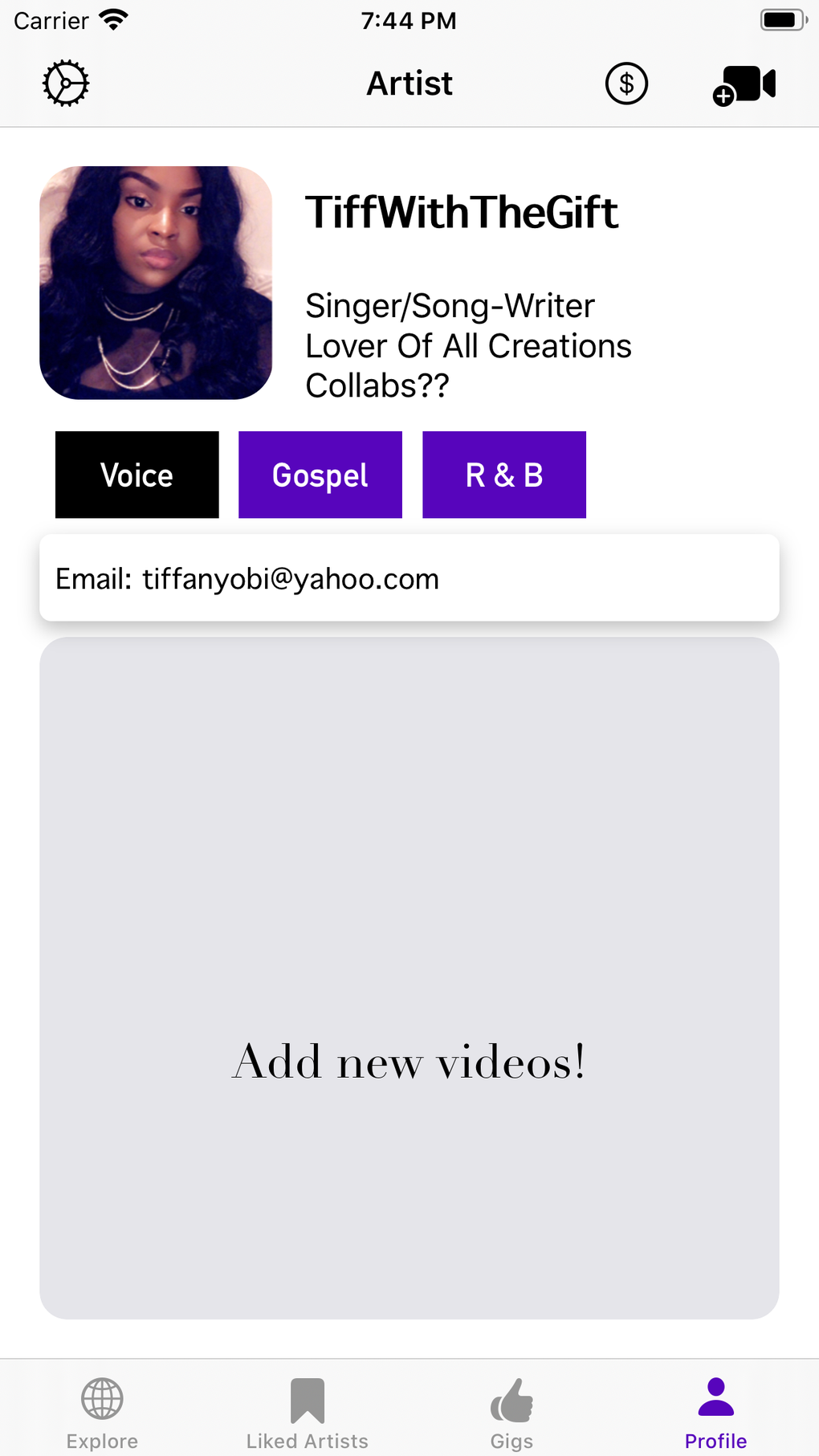Select the Voice tag
Image resolution: width=819 pixels, height=1456 pixels.
137,475
